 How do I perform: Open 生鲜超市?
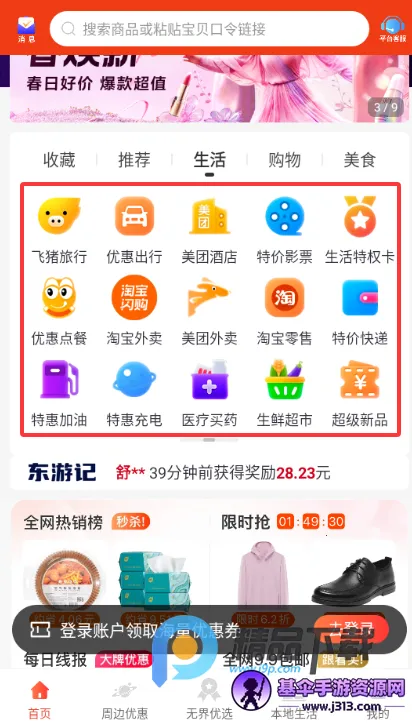point(285,393)
